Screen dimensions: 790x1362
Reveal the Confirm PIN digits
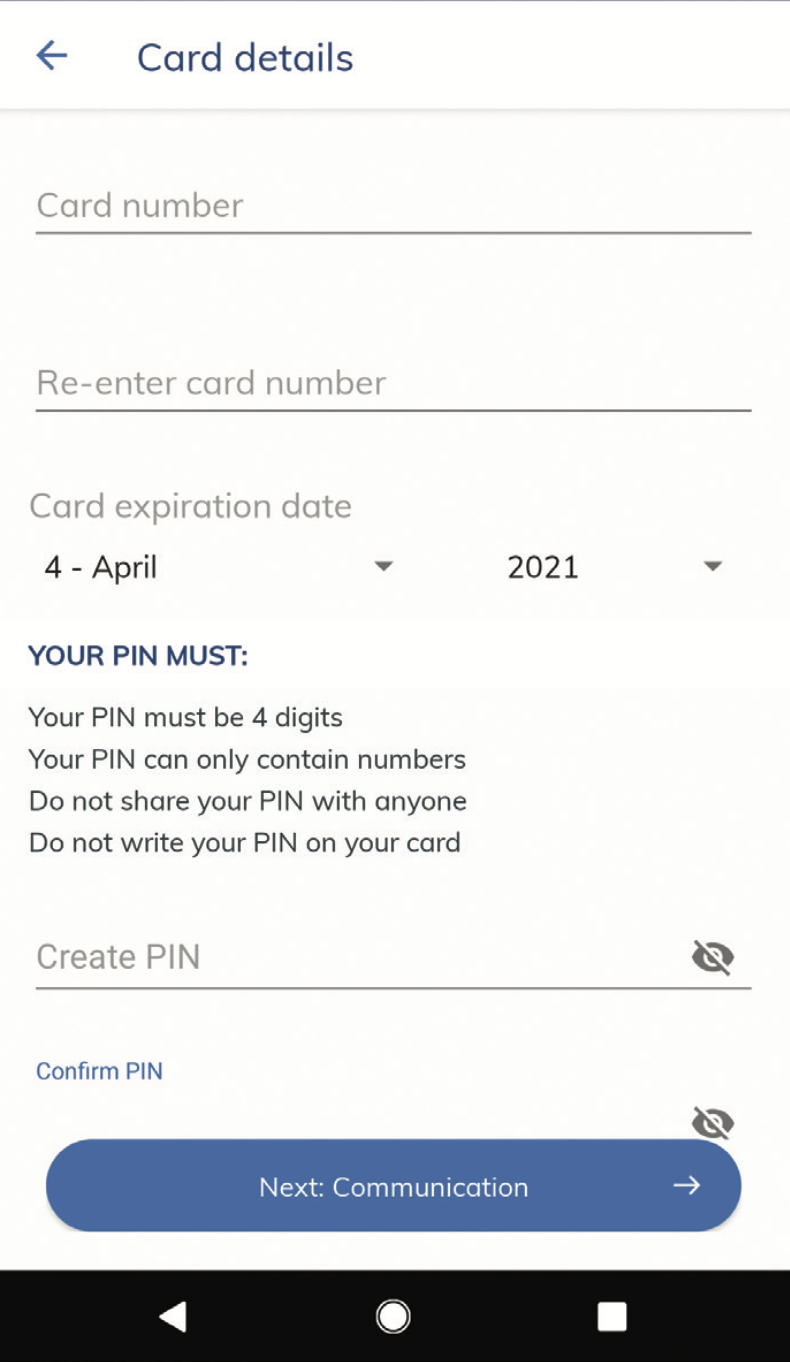[712, 1122]
